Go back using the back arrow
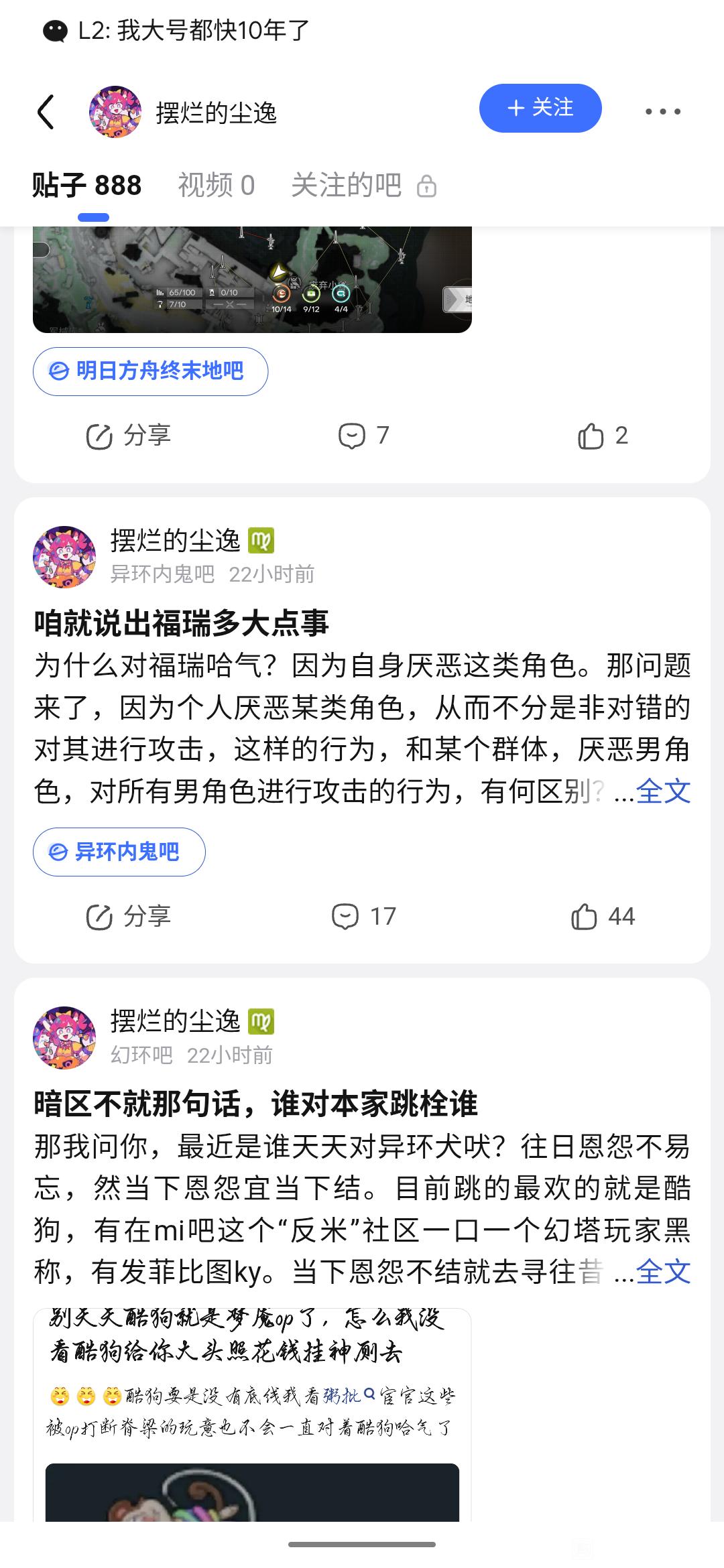724x1568 pixels. (46, 111)
